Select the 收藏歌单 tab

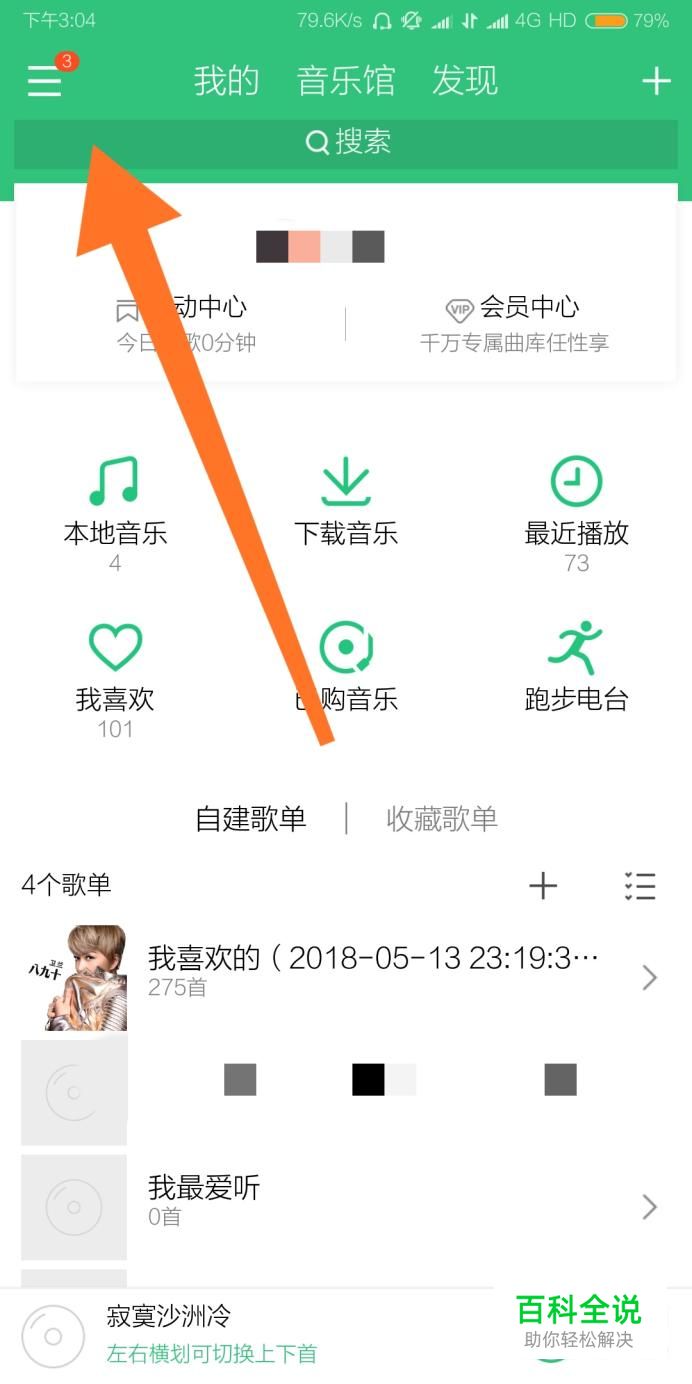(442, 819)
